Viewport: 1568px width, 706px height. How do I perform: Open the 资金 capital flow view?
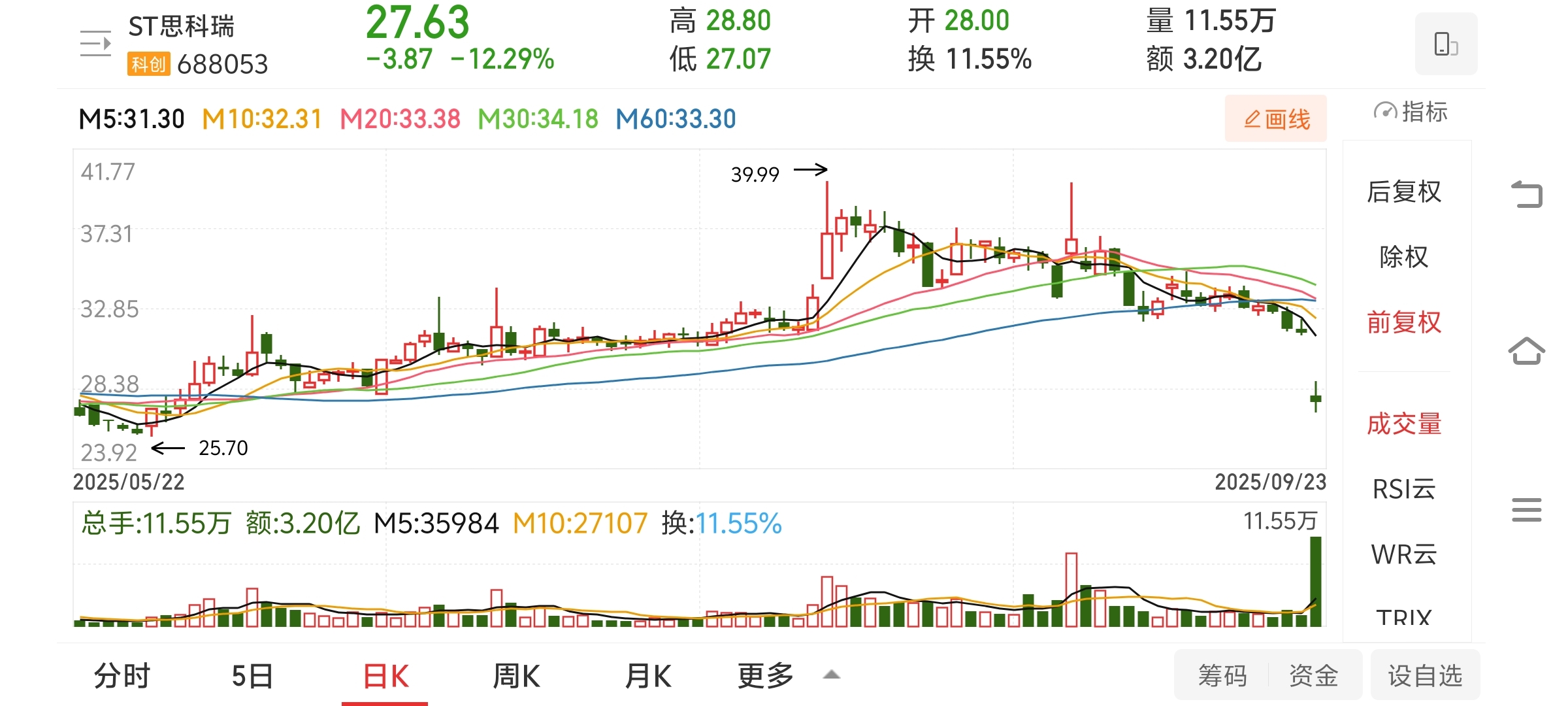1314,675
